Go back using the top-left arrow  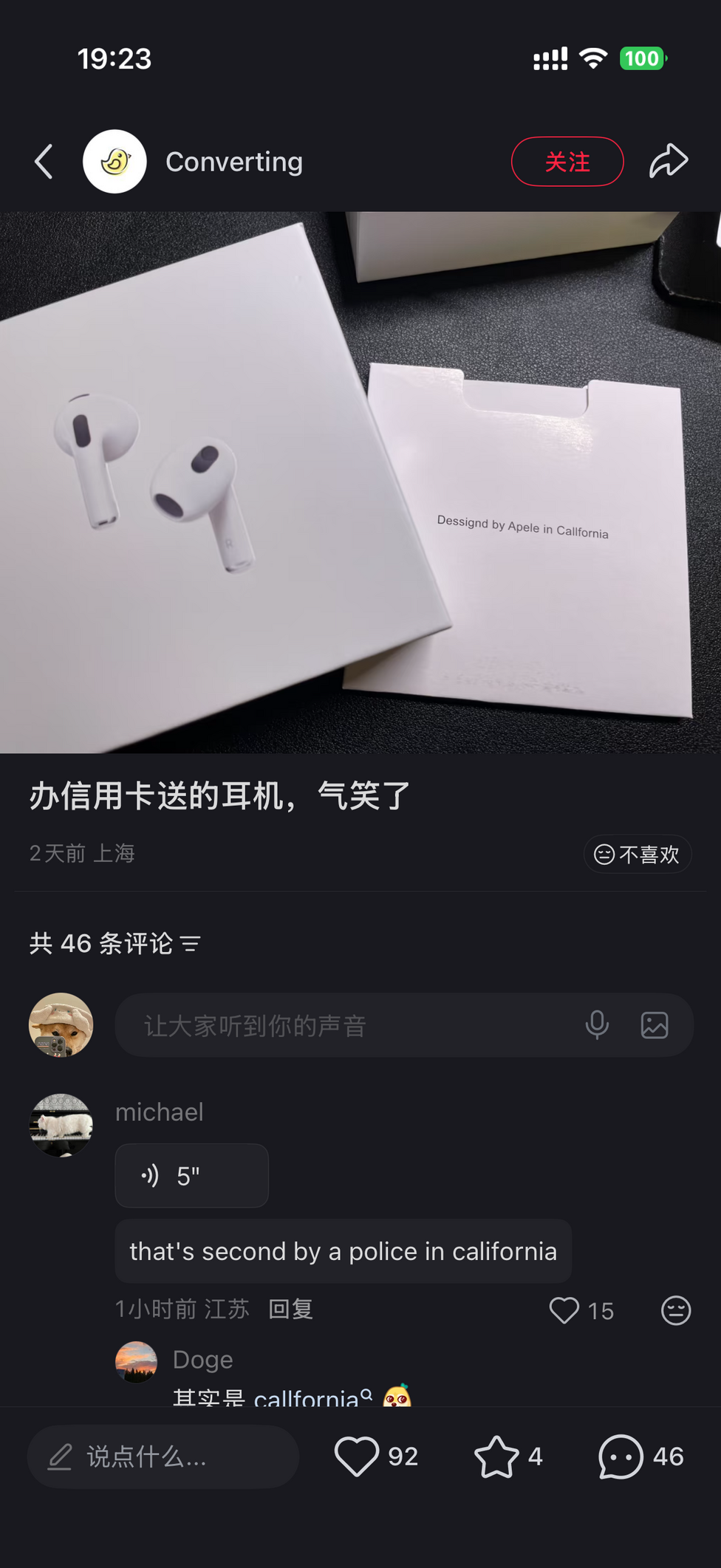tap(44, 162)
